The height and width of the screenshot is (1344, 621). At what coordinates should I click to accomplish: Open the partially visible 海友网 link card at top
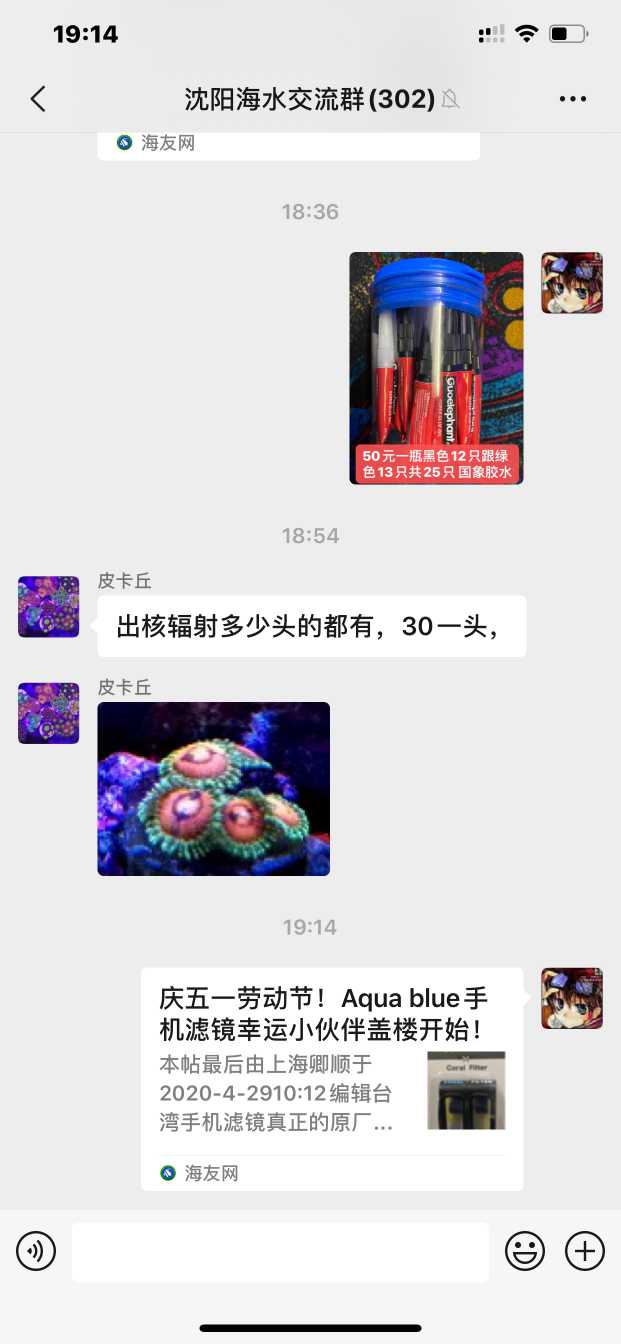(x=288, y=144)
